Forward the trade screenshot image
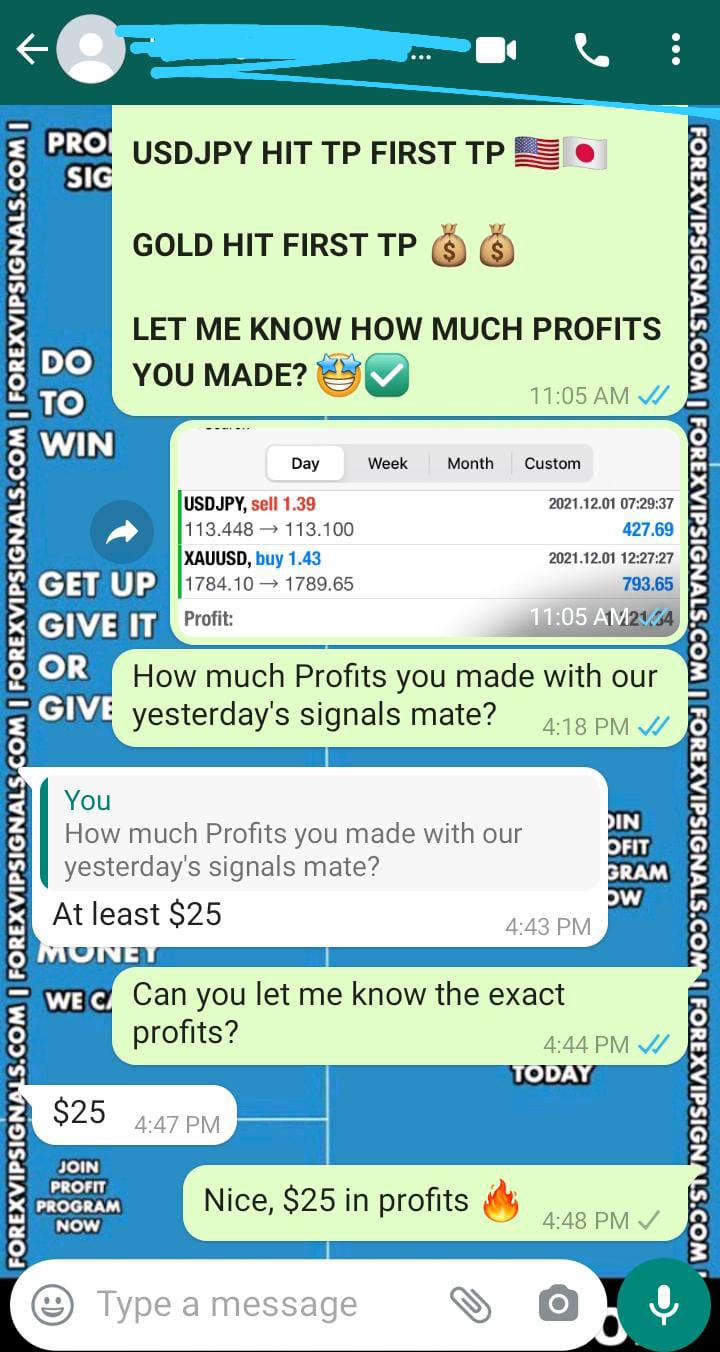Image resolution: width=720 pixels, height=1352 pixels. coord(122,533)
